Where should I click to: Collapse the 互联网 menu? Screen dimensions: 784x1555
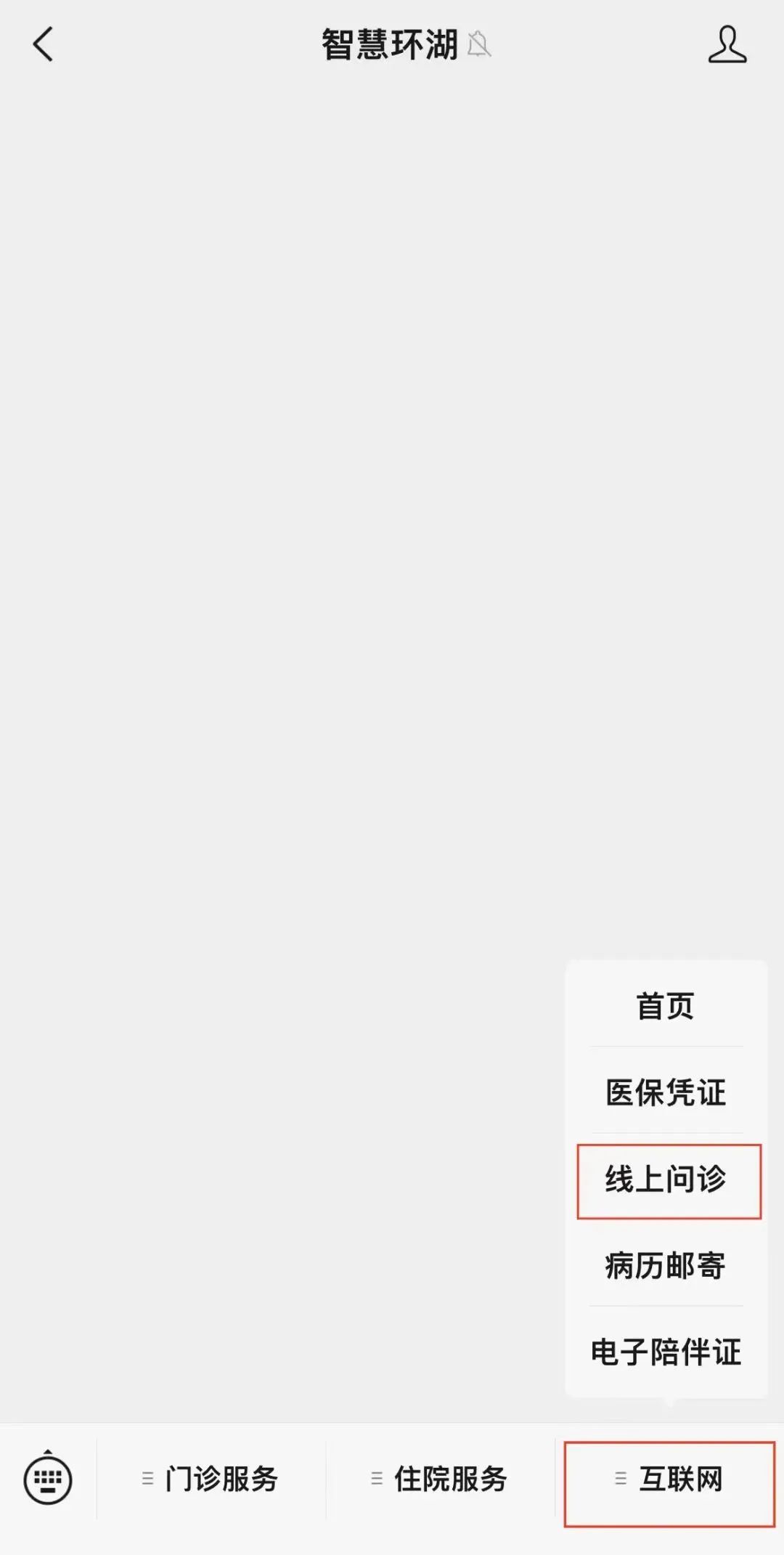coord(669,1479)
